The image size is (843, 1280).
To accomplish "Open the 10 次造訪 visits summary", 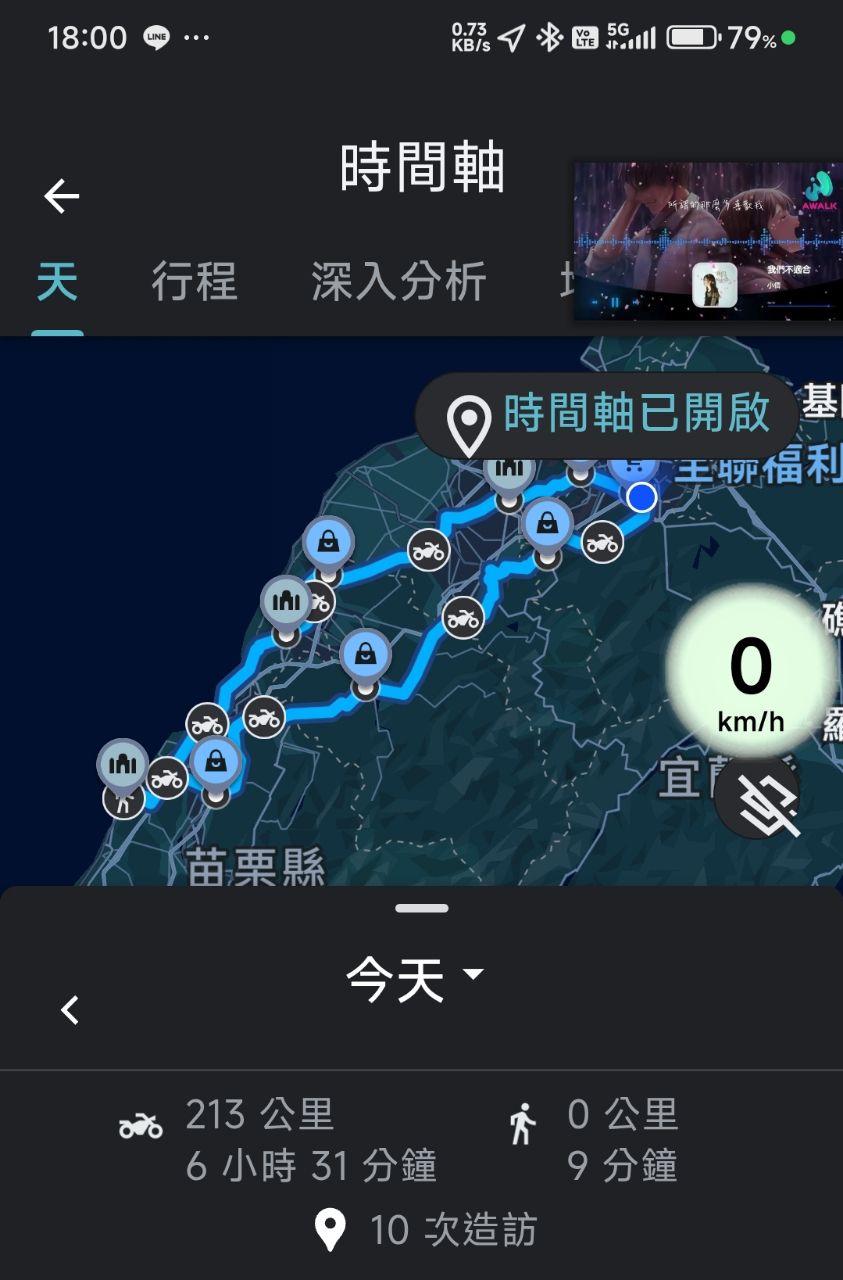I will pos(425,1230).
